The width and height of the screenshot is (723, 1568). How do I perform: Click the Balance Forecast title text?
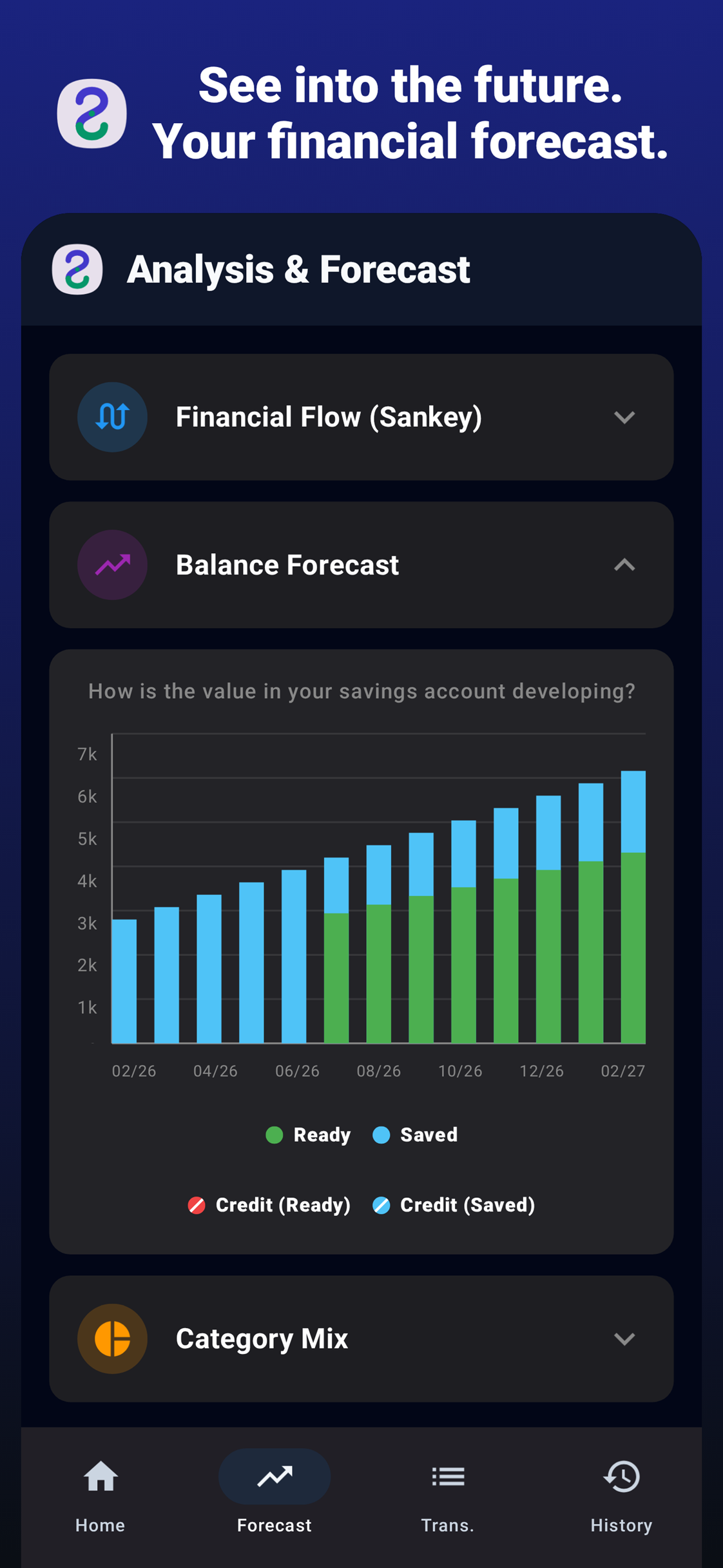[287, 565]
